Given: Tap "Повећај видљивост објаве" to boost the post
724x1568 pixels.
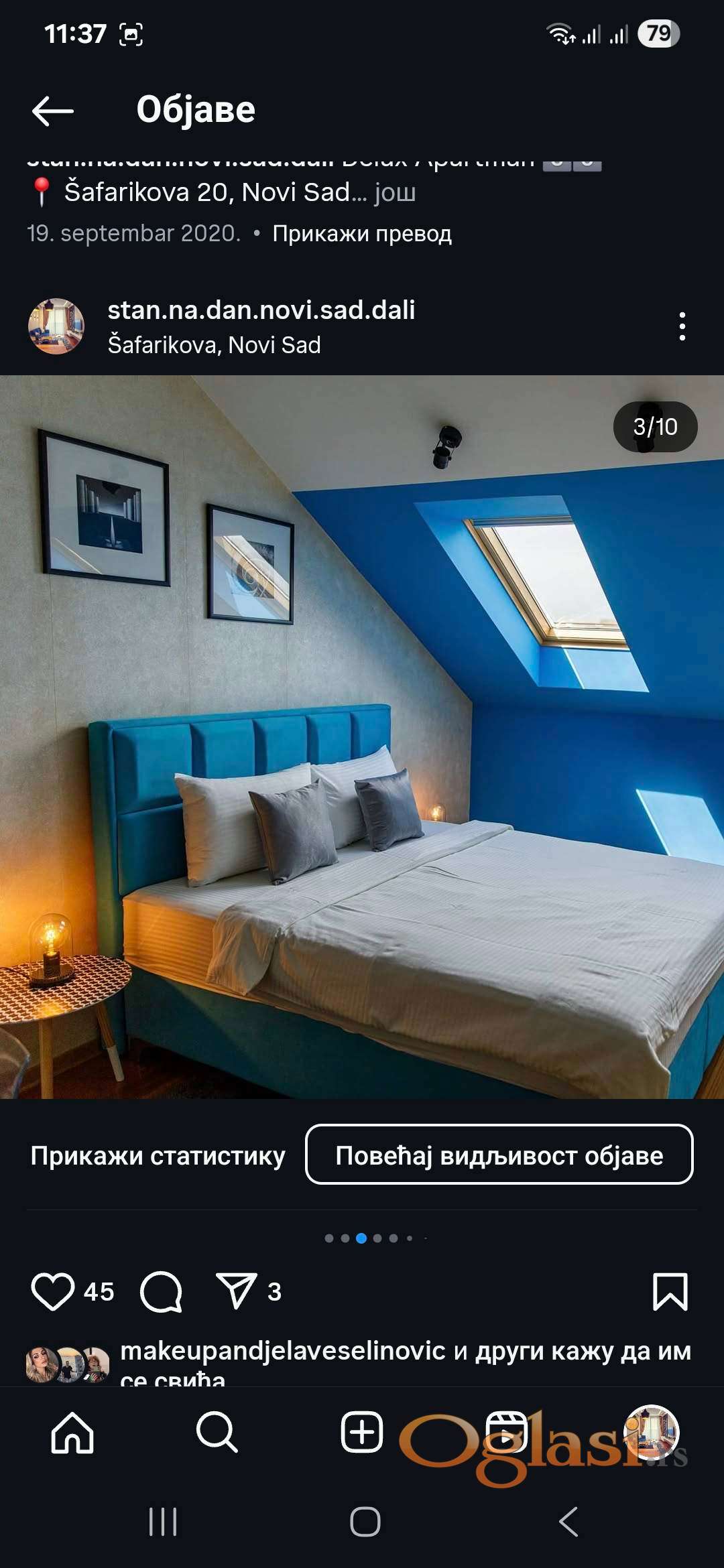Looking at the screenshot, I should coord(499,1156).
